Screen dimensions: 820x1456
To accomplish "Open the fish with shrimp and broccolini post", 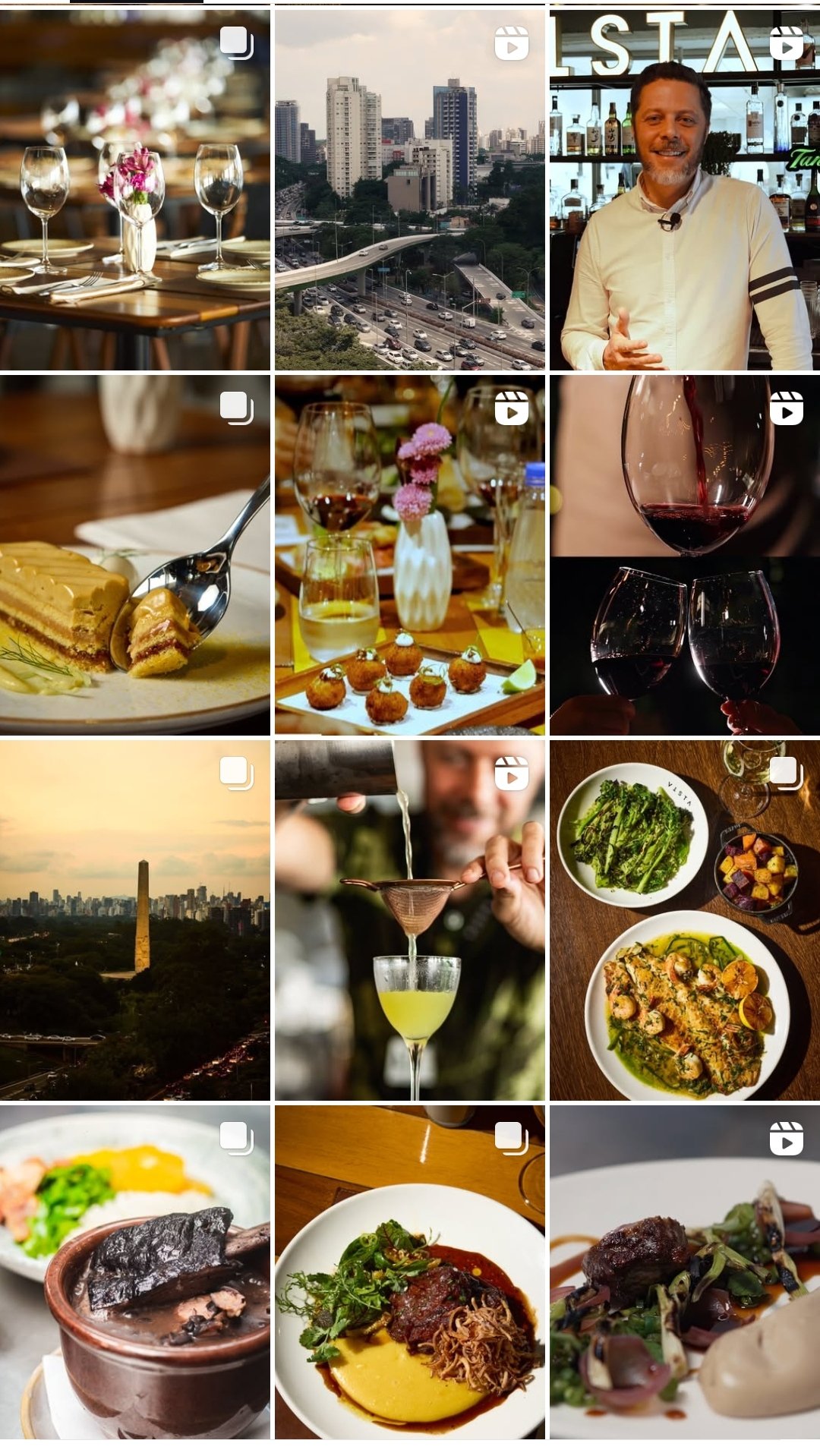I will point(684,920).
